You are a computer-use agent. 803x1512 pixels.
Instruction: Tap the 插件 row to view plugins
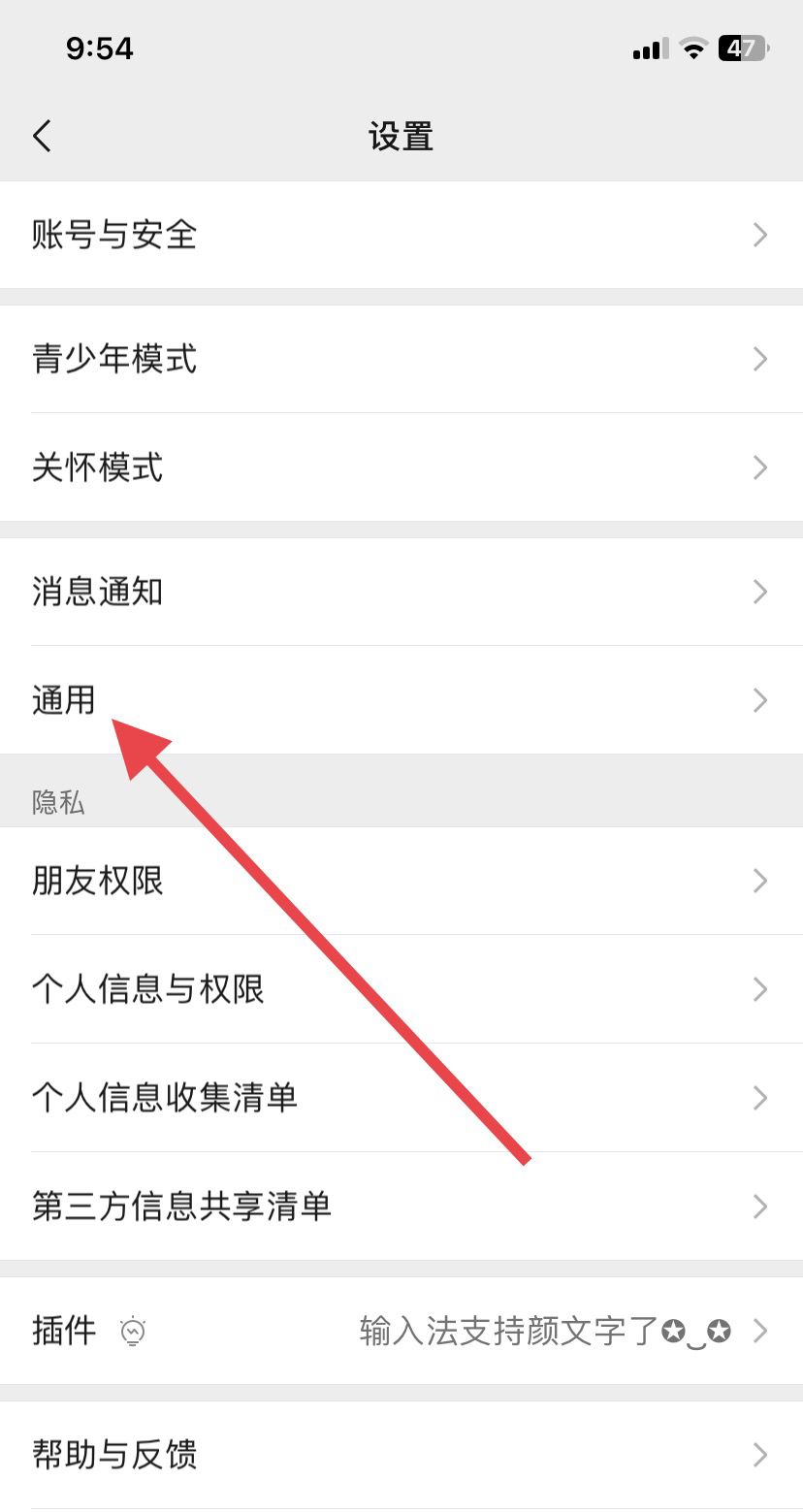(64, 1331)
